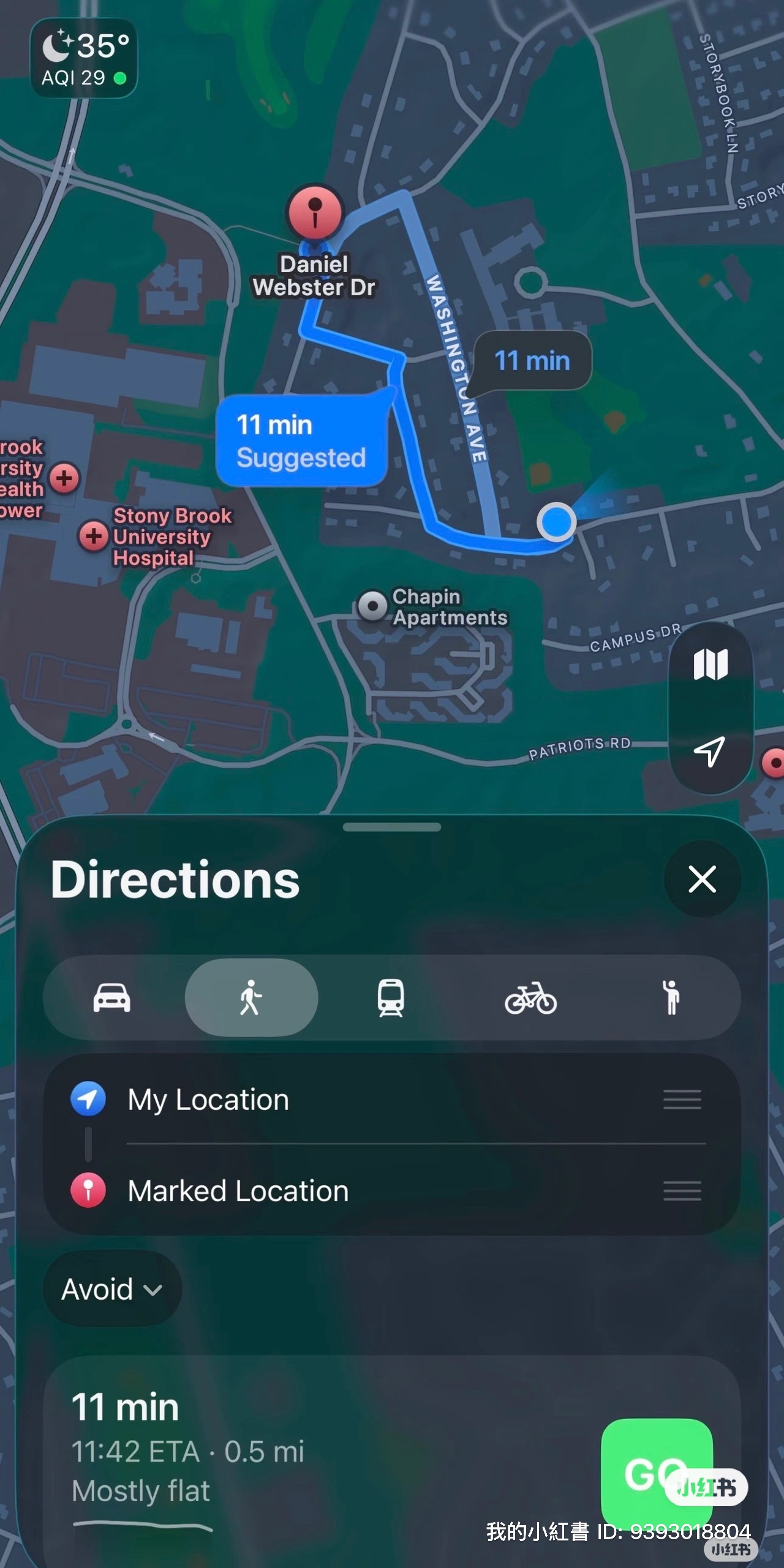784x1568 pixels.
Task: Close the Directions panel
Action: coord(702,879)
